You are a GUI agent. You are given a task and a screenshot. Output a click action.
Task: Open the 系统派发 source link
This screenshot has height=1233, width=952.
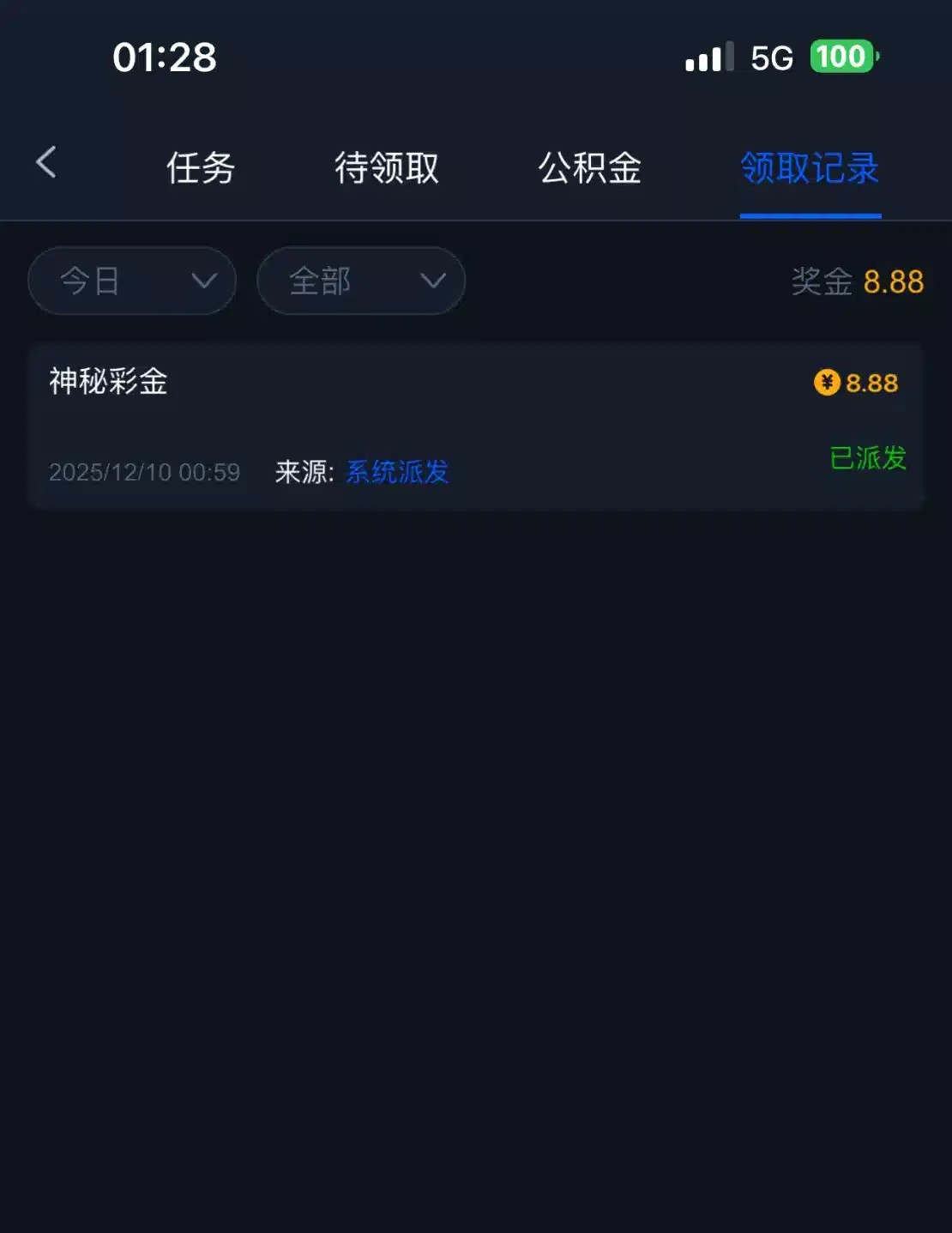coord(397,471)
